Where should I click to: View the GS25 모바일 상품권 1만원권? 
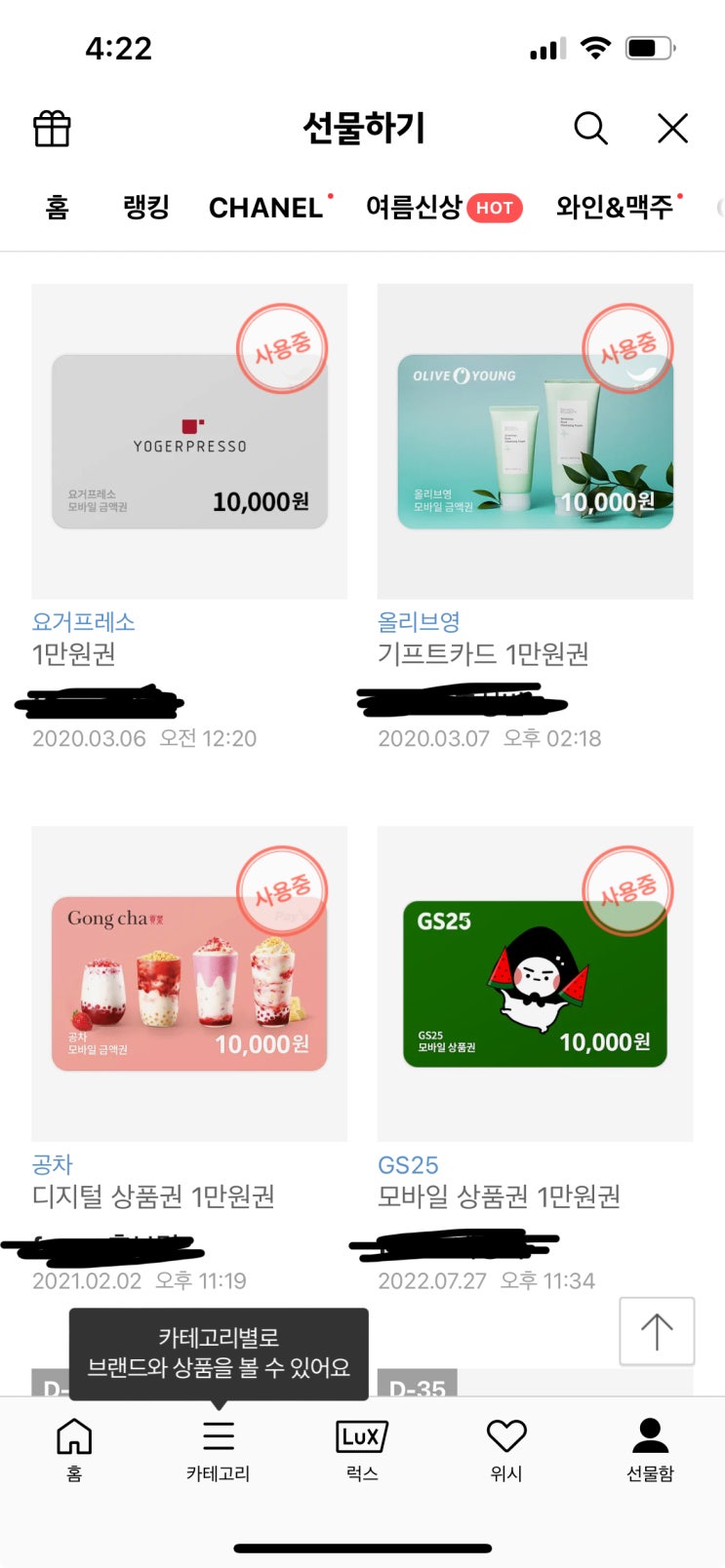click(535, 984)
